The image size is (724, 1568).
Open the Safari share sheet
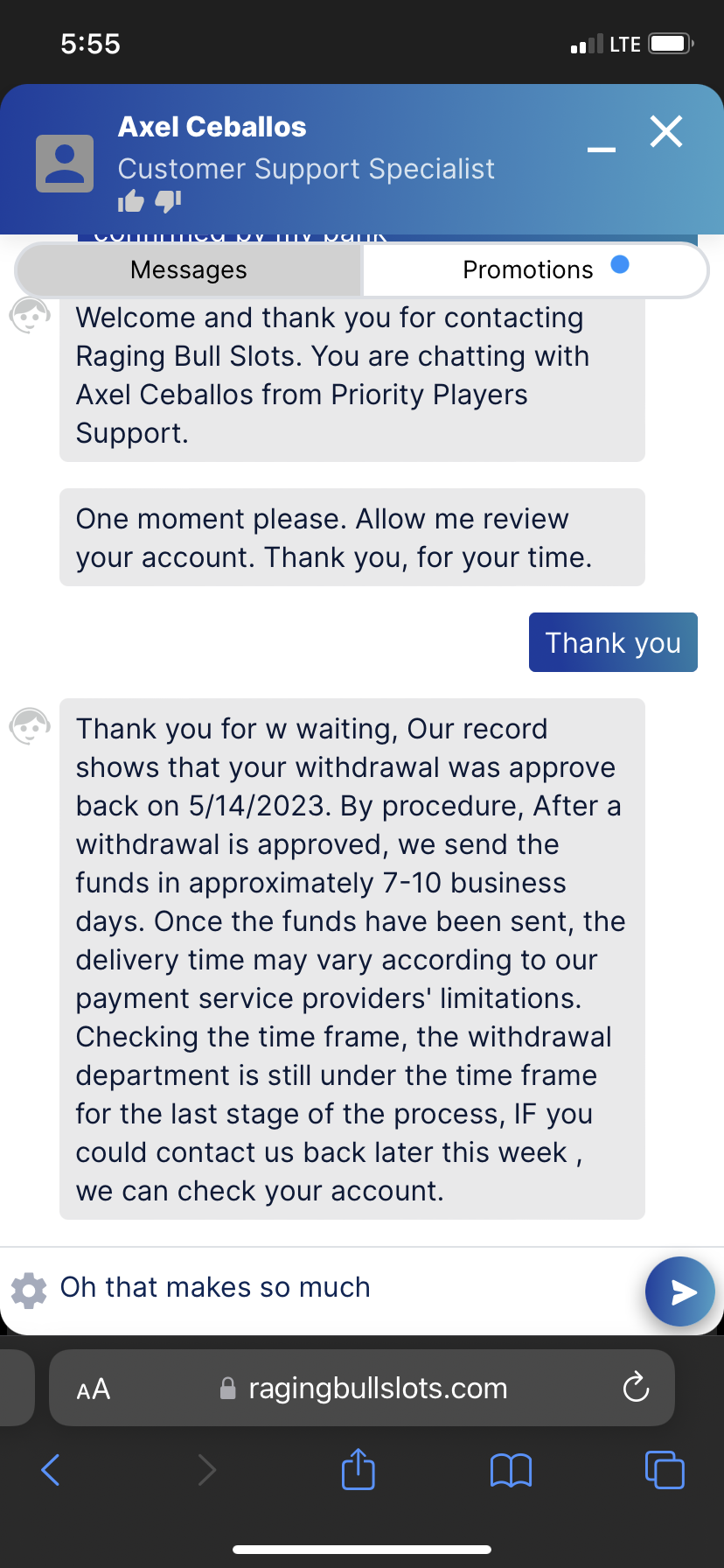pyautogui.click(x=359, y=1469)
